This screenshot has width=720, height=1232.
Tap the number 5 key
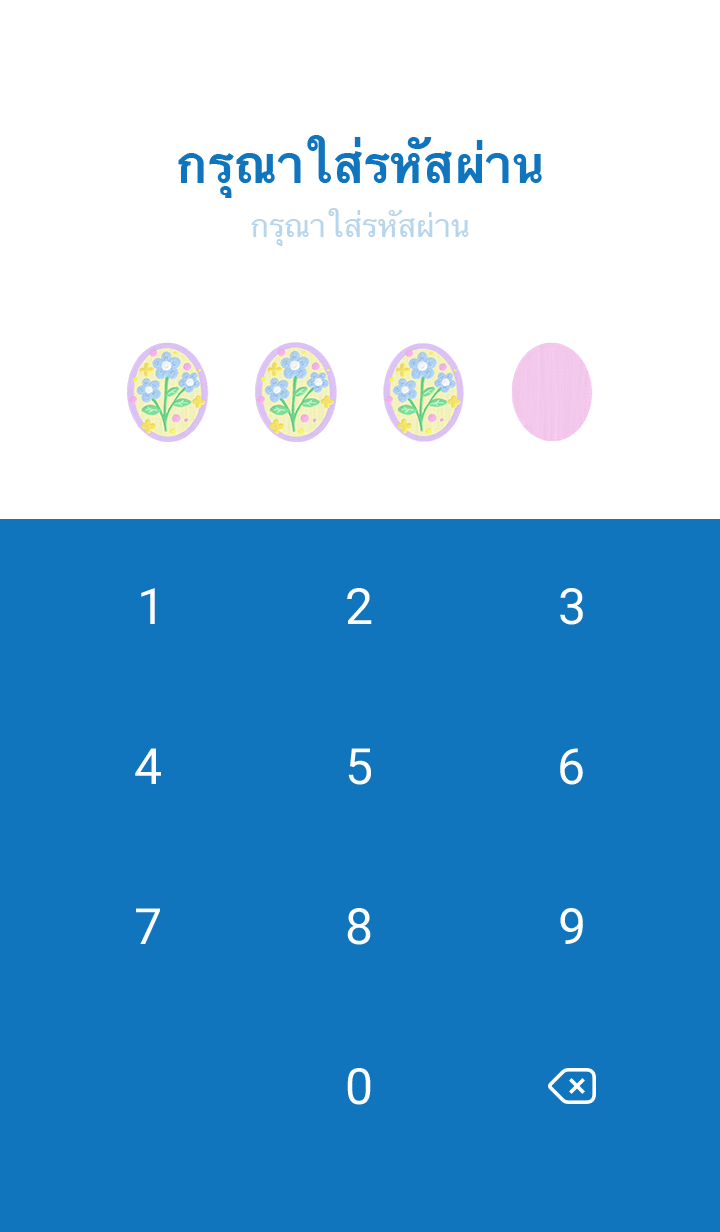359,767
